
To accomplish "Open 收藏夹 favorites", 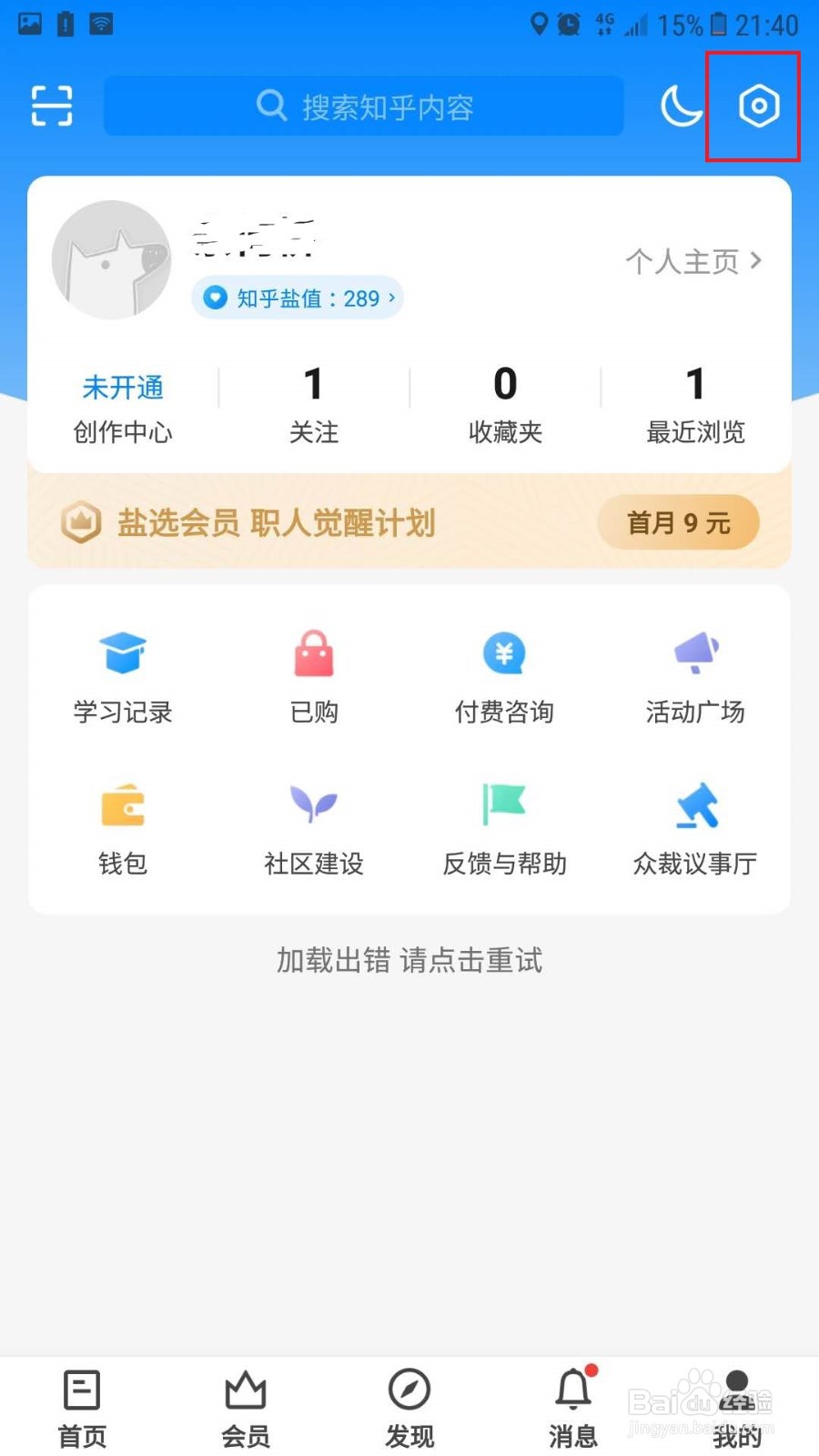I will 505,407.
